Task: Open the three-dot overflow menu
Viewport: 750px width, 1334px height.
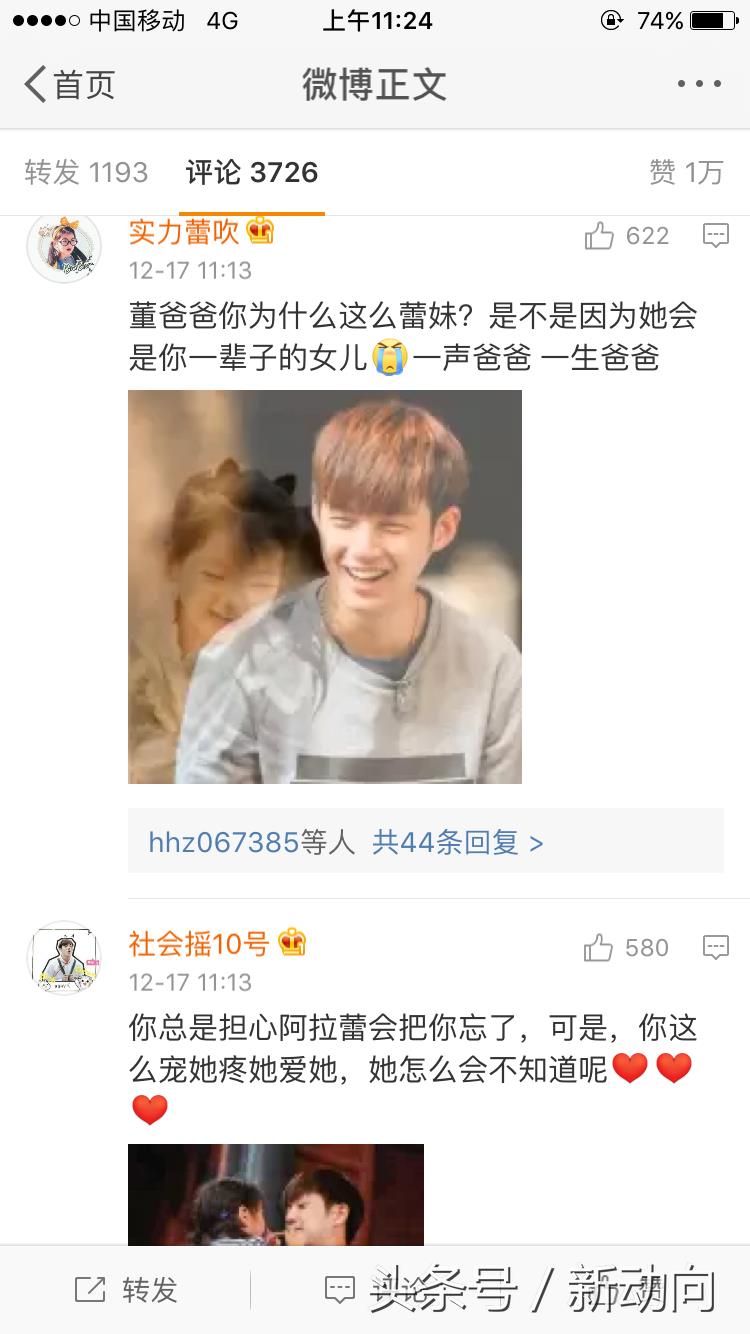Action: [698, 84]
